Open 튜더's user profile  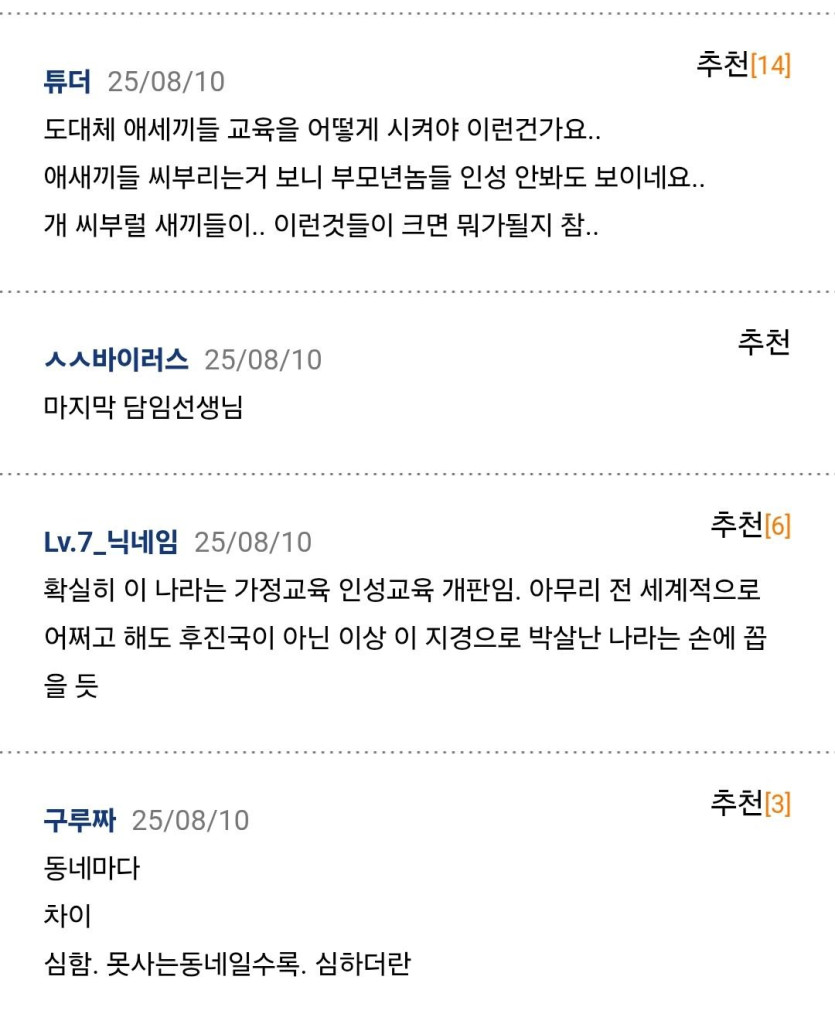pyautogui.click(x=68, y=81)
